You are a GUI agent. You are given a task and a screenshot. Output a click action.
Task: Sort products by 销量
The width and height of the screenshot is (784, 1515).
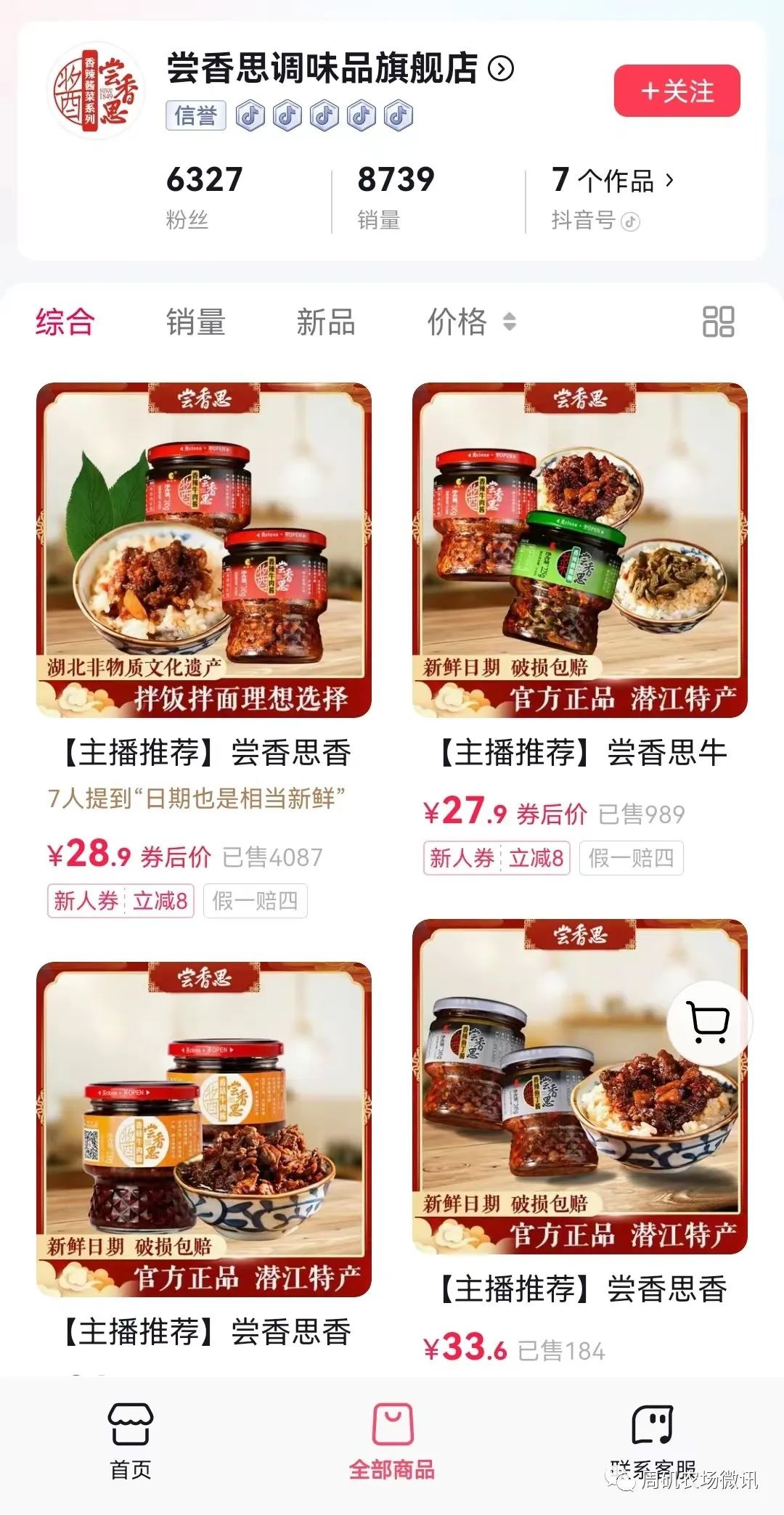coord(195,322)
